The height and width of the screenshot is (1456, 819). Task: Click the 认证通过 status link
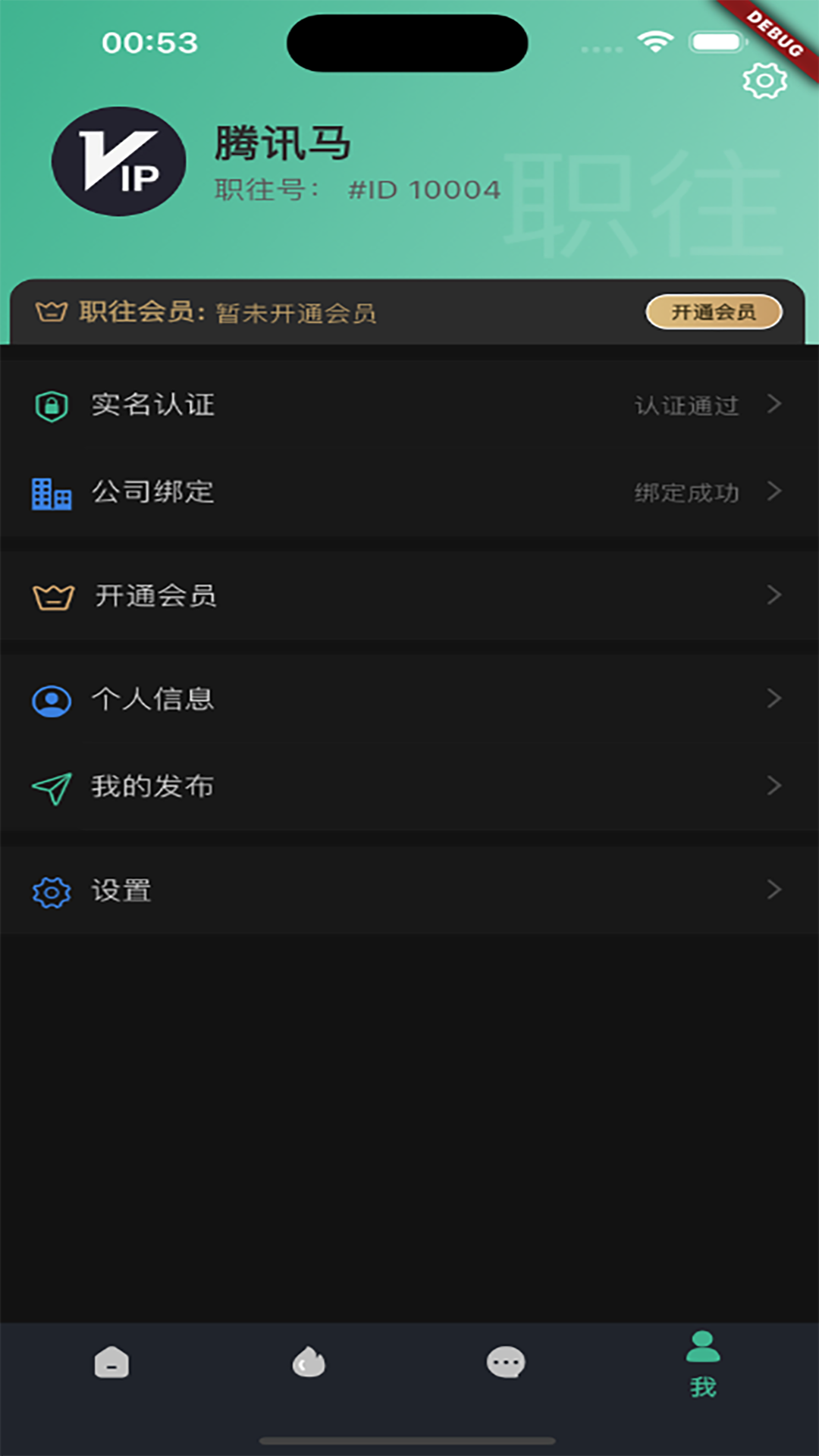pyautogui.click(x=685, y=406)
